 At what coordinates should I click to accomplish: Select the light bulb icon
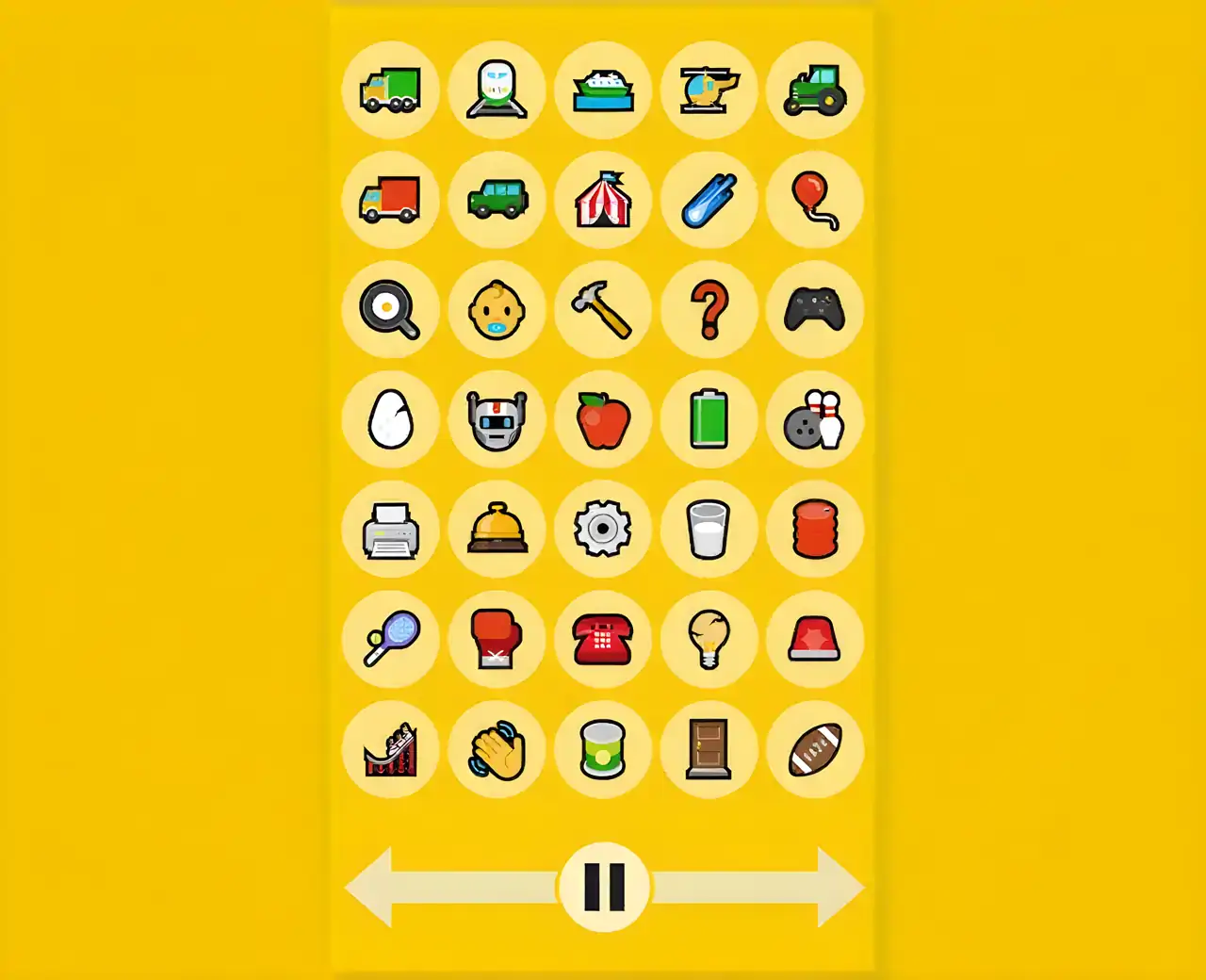tap(709, 640)
